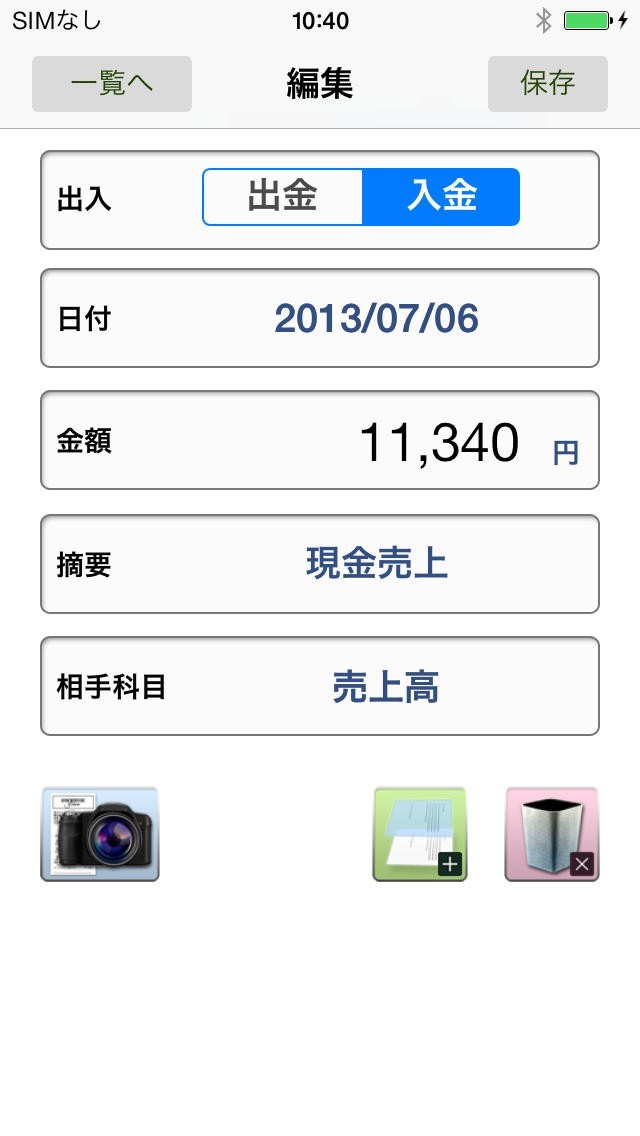This screenshot has height=1136, width=640.
Task: Switch the entry type to 出金
Action: pos(283,197)
